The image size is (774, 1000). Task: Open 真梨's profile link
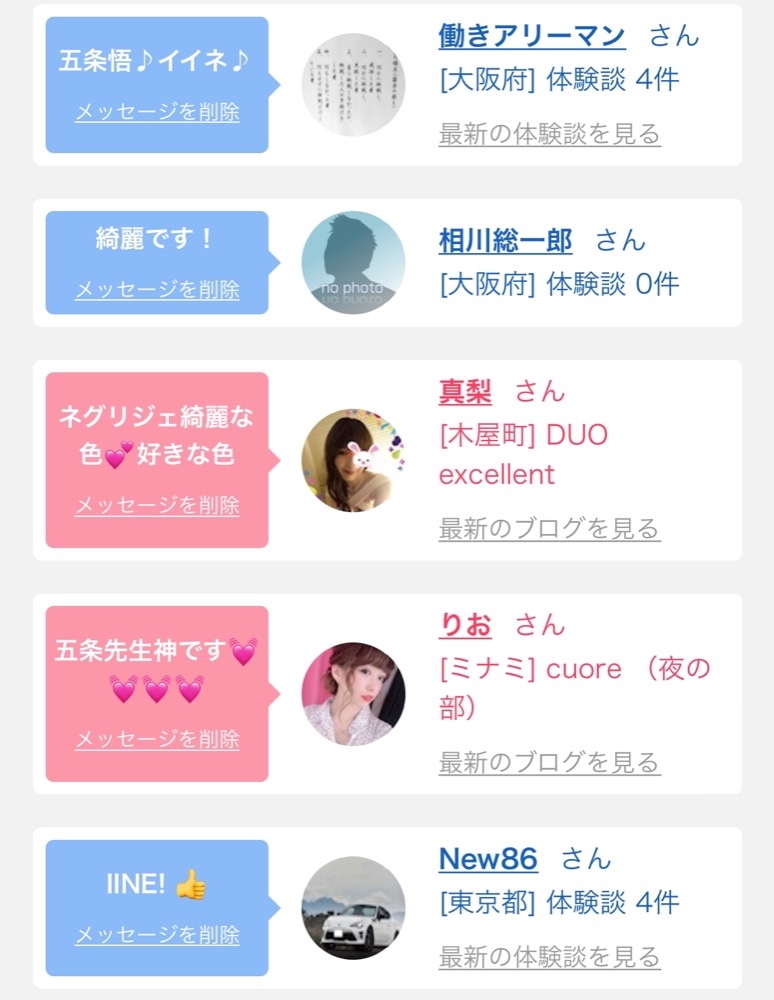(x=465, y=392)
